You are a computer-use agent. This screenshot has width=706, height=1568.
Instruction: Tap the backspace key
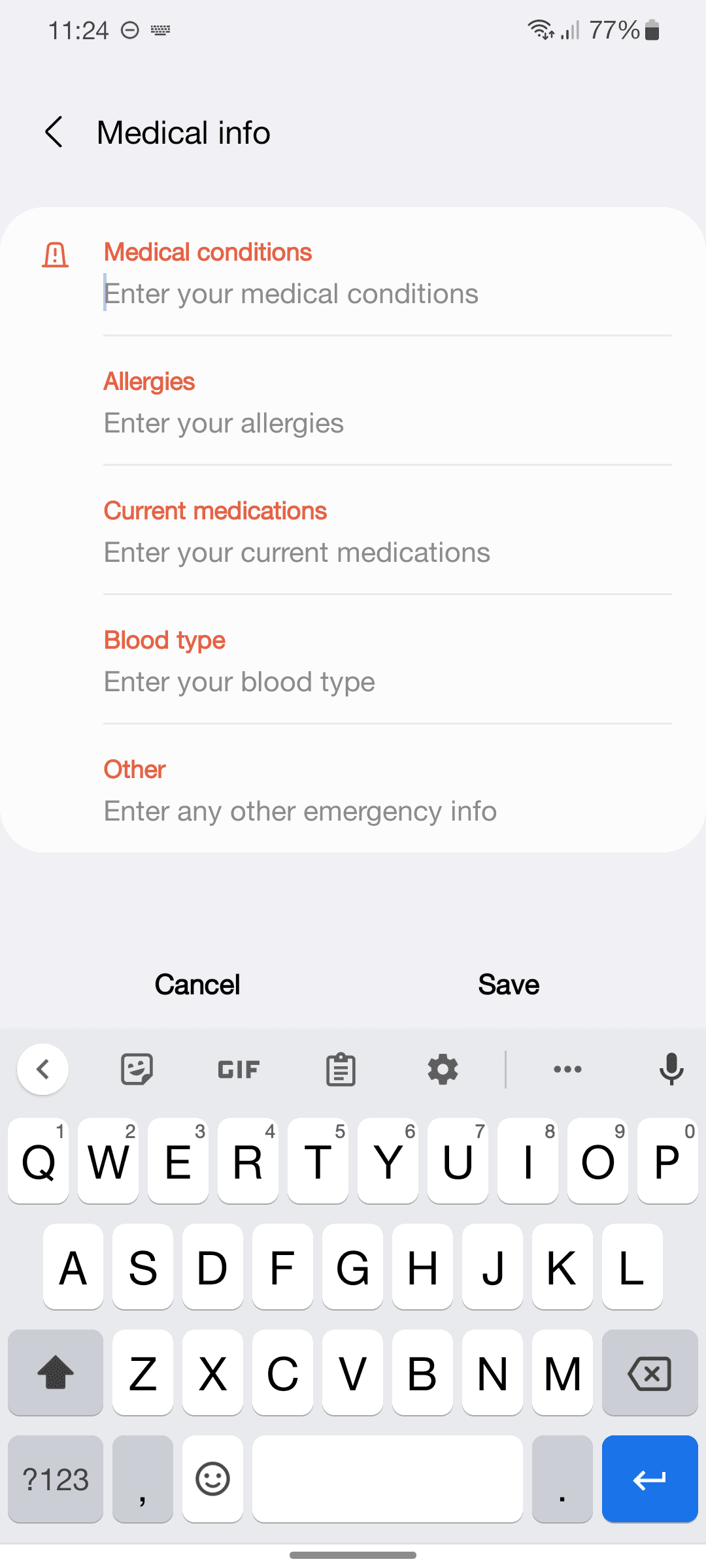pyautogui.click(x=649, y=1373)
